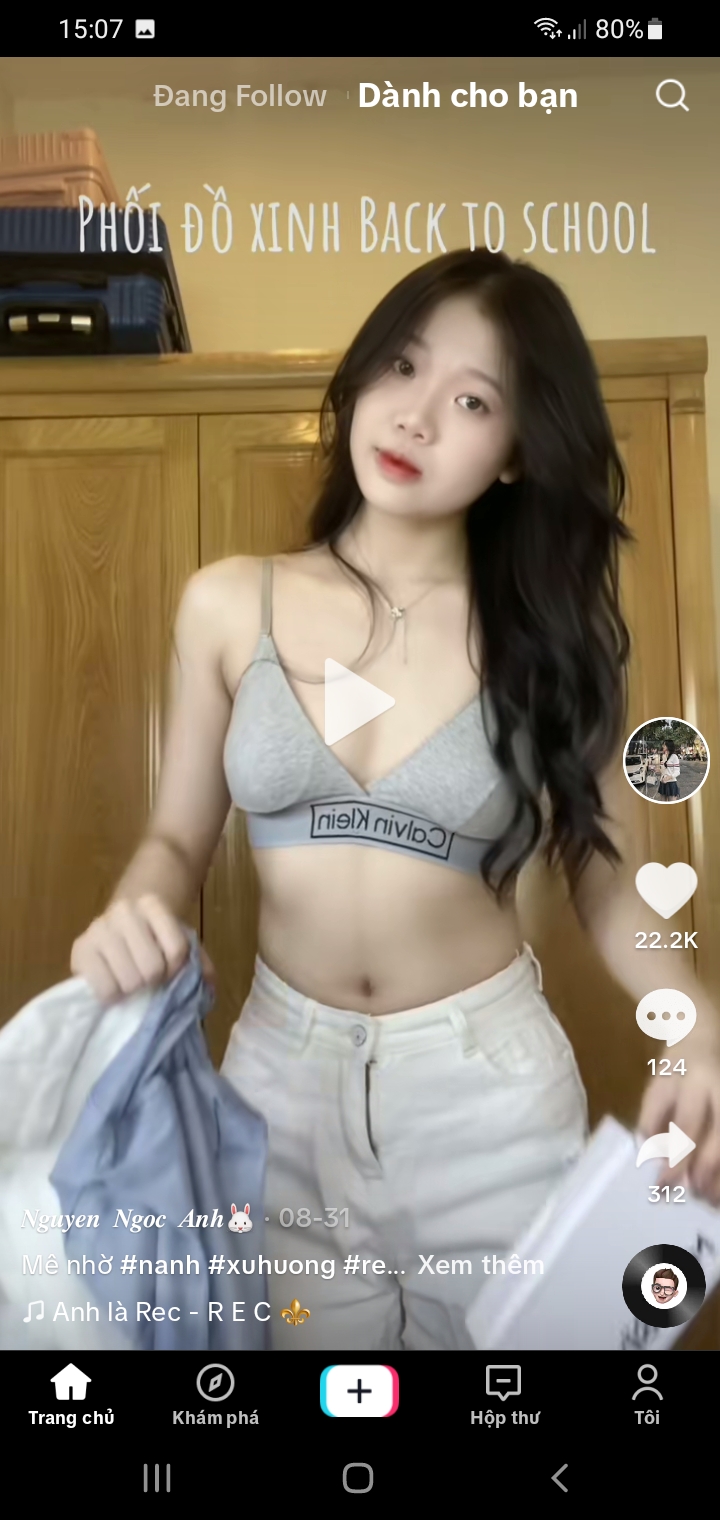The height and width of the screenshot is (1520, 720).
Task: Open the Tôi profile tab
Action: [647, 1396]
